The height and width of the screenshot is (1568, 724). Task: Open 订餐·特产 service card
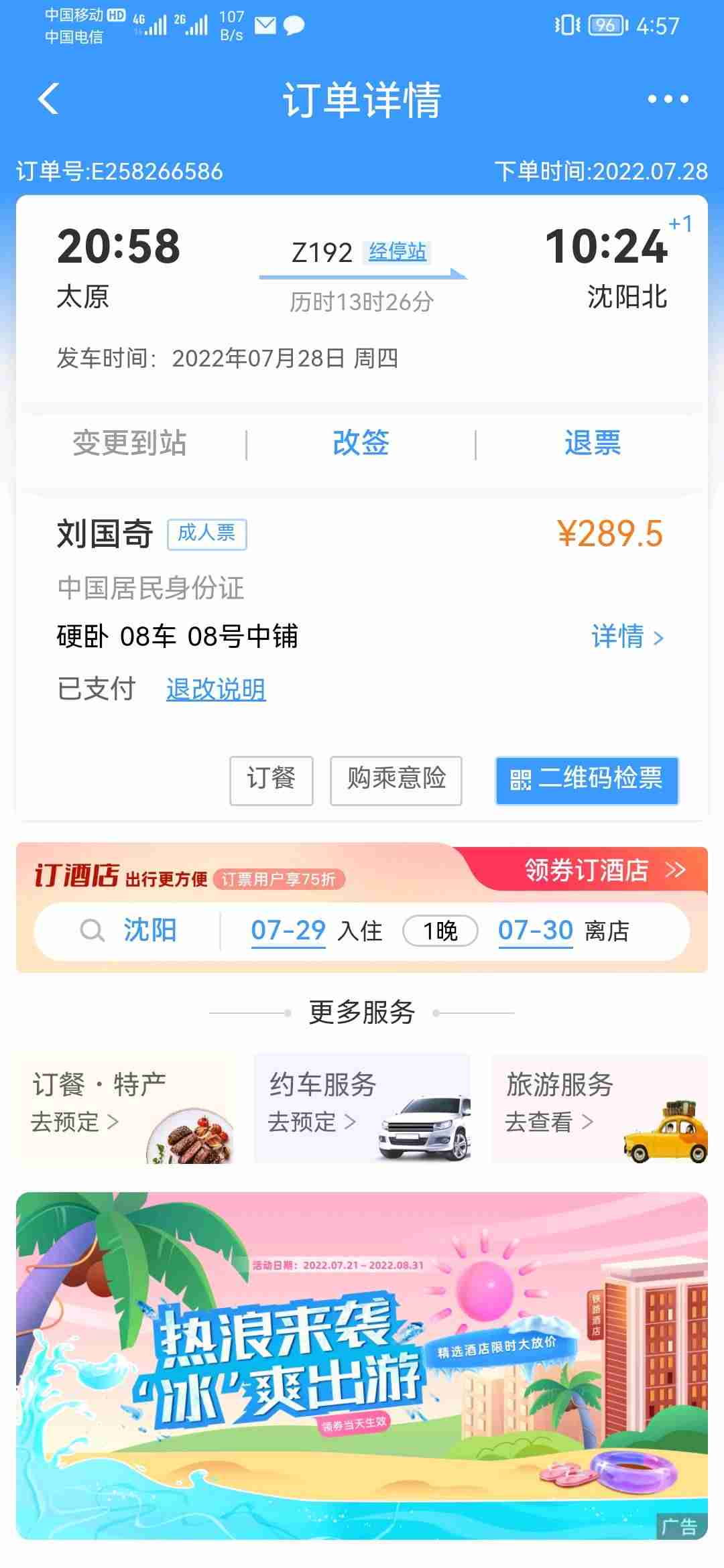pos(127,1107)
